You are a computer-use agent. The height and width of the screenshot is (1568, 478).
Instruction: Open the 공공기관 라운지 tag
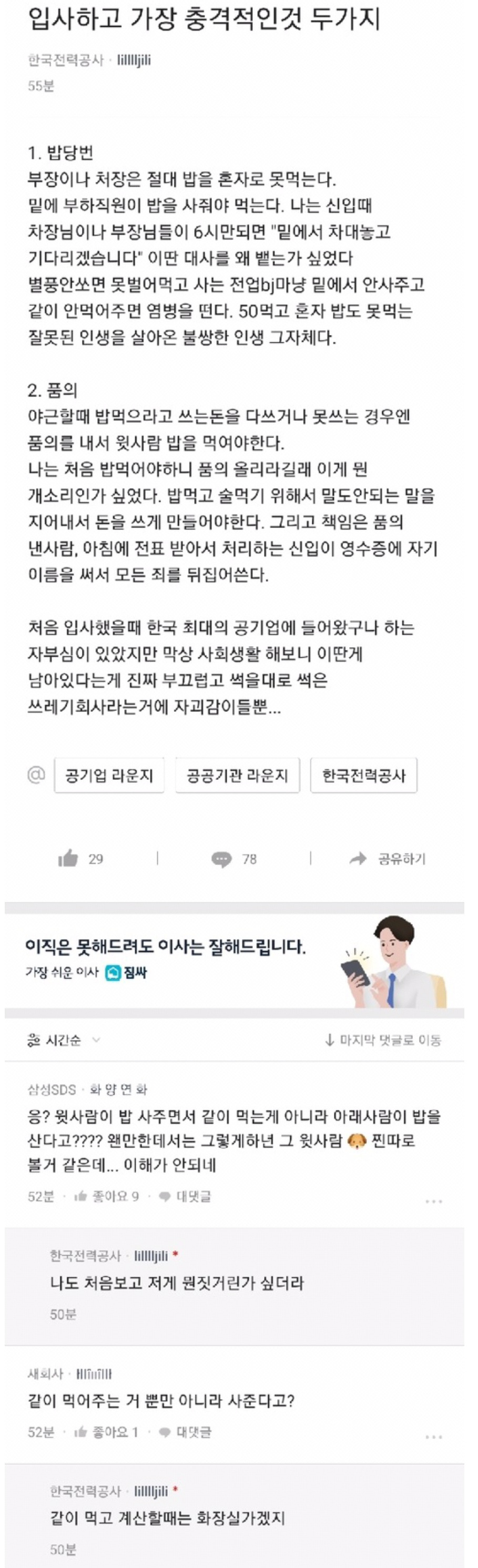[238, 776]
